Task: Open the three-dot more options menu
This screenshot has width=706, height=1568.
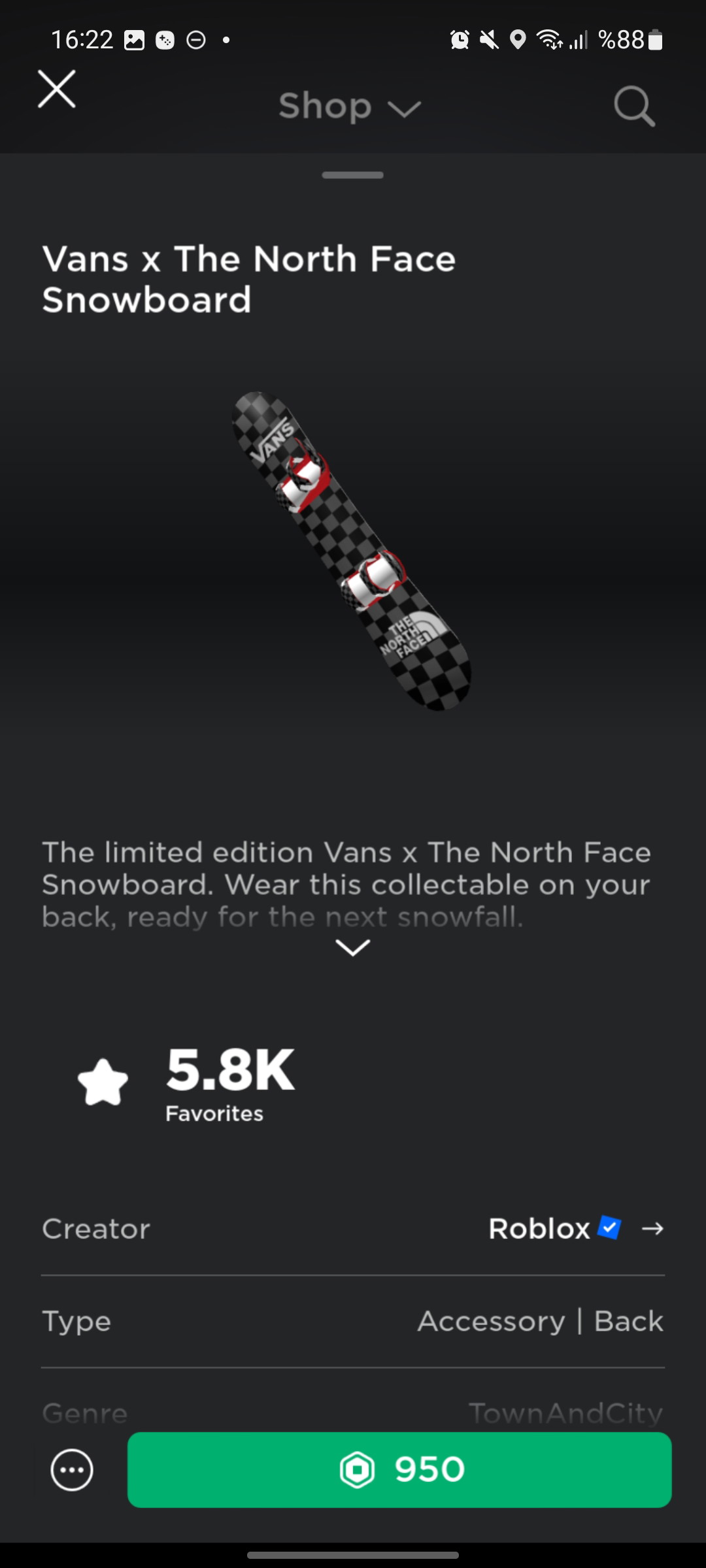Action: point(72,1470)
